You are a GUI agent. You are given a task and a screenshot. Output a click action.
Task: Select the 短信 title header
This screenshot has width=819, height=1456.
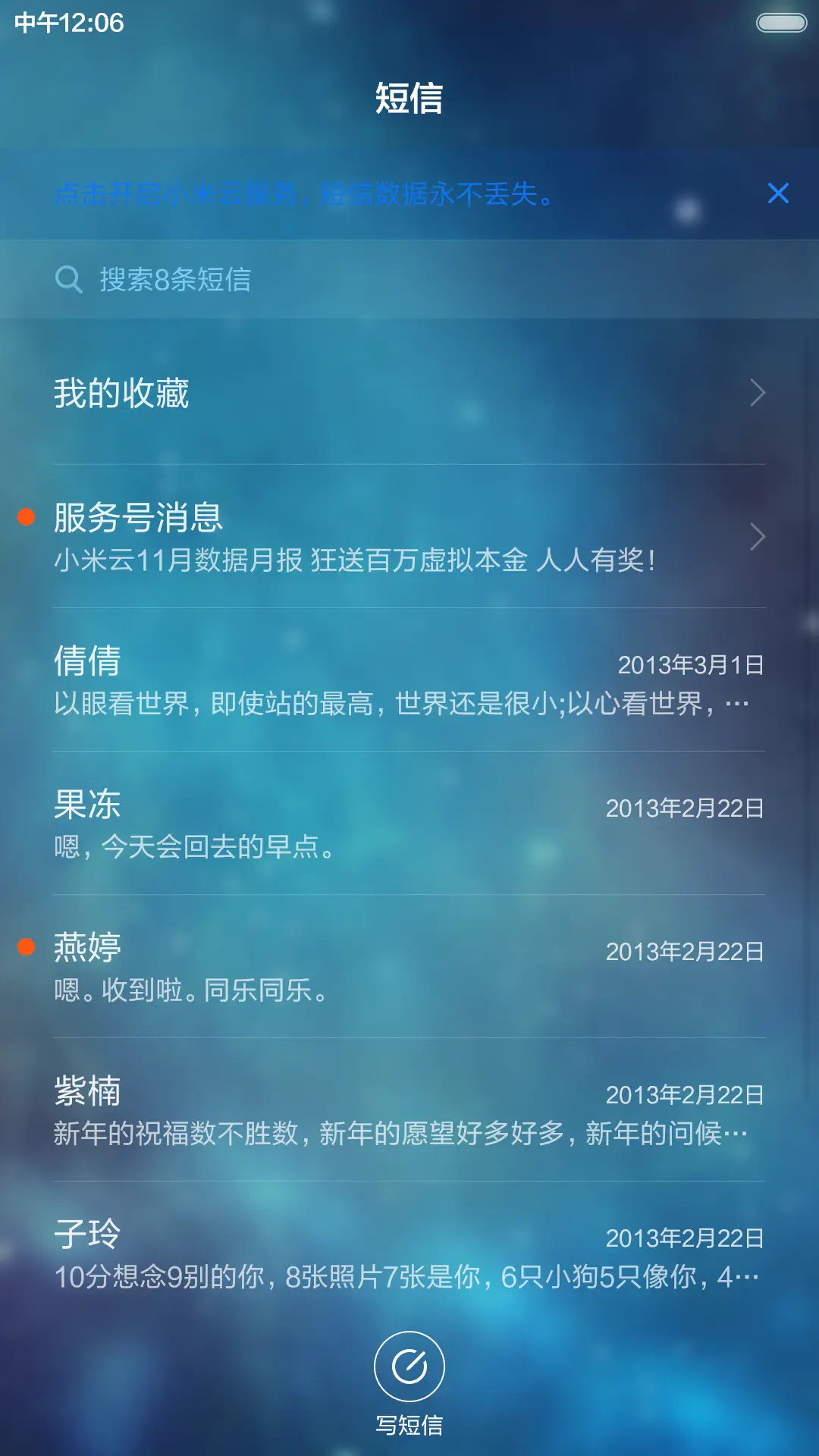coord(409,97)
